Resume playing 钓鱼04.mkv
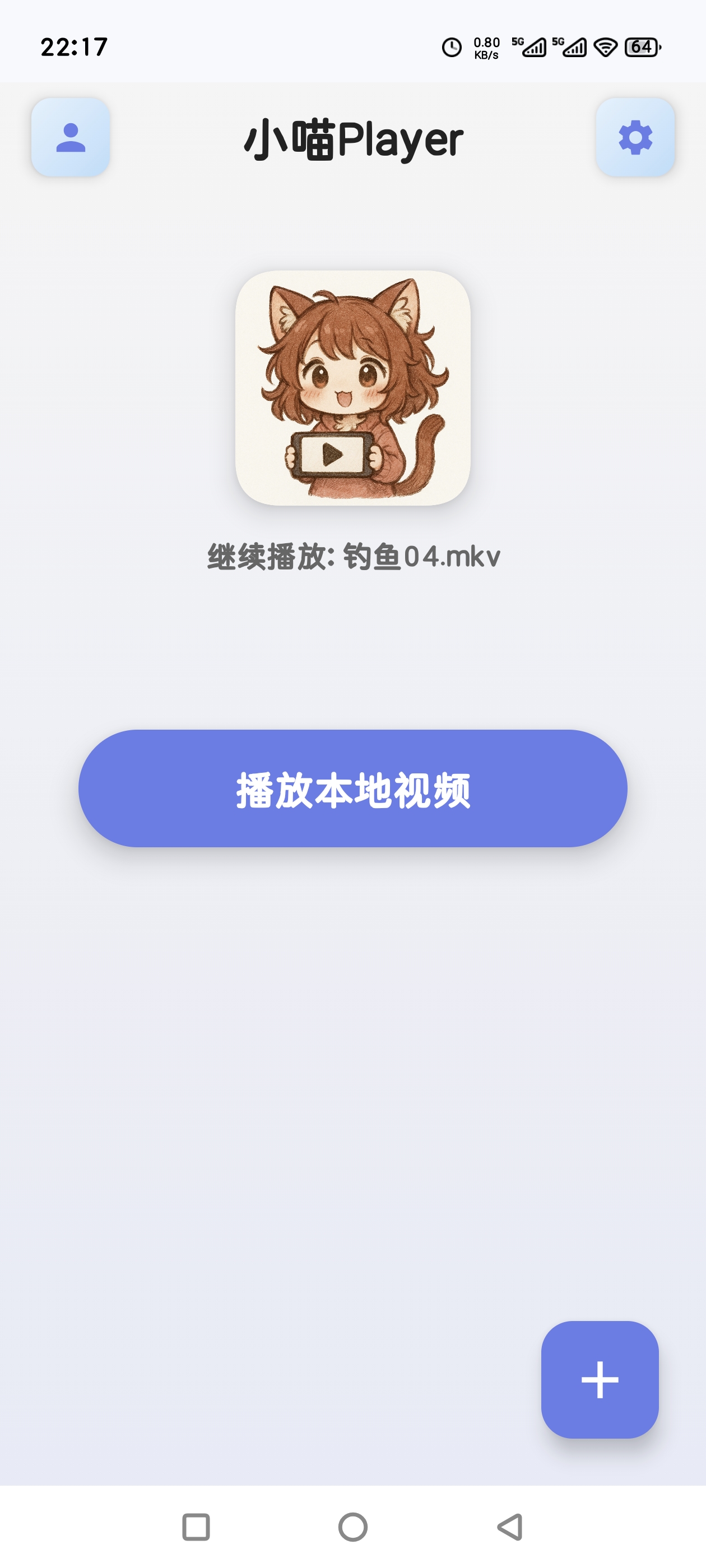 352,556
